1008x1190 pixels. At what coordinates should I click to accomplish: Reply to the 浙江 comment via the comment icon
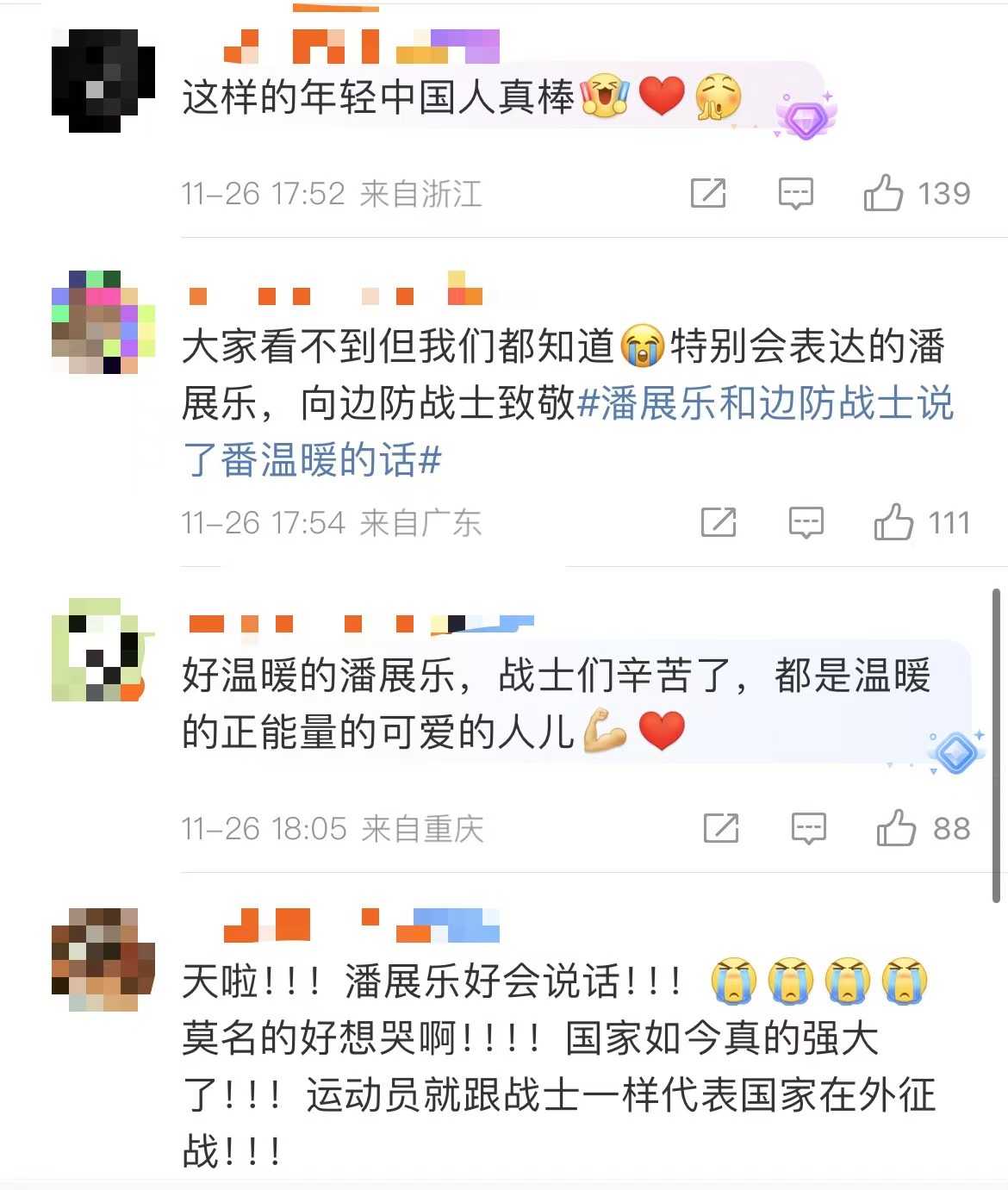(795, 193)
